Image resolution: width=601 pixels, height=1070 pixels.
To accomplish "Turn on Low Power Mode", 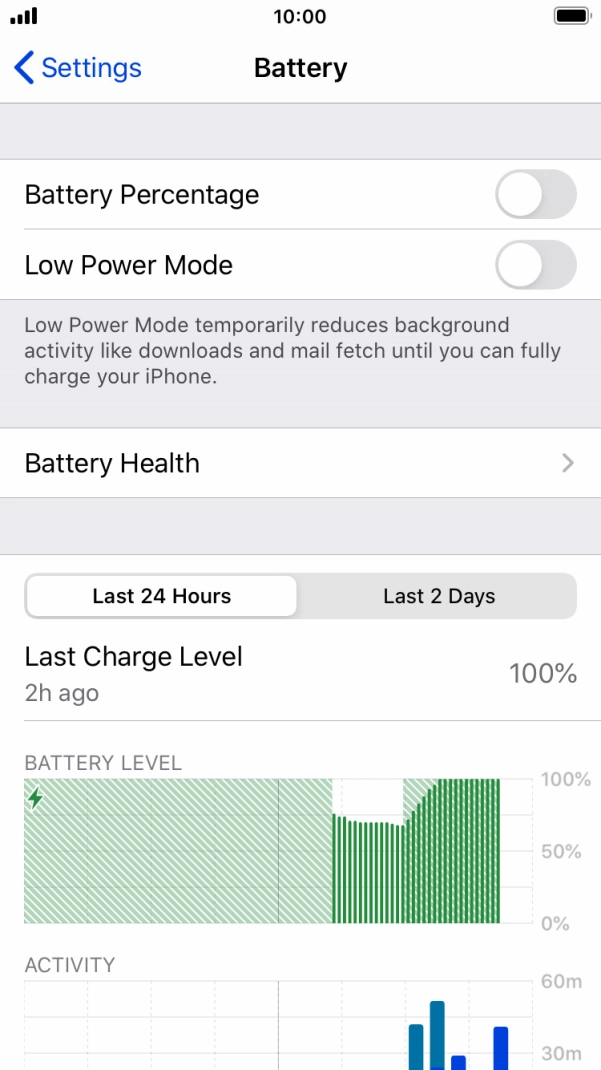I will [535, 265].
